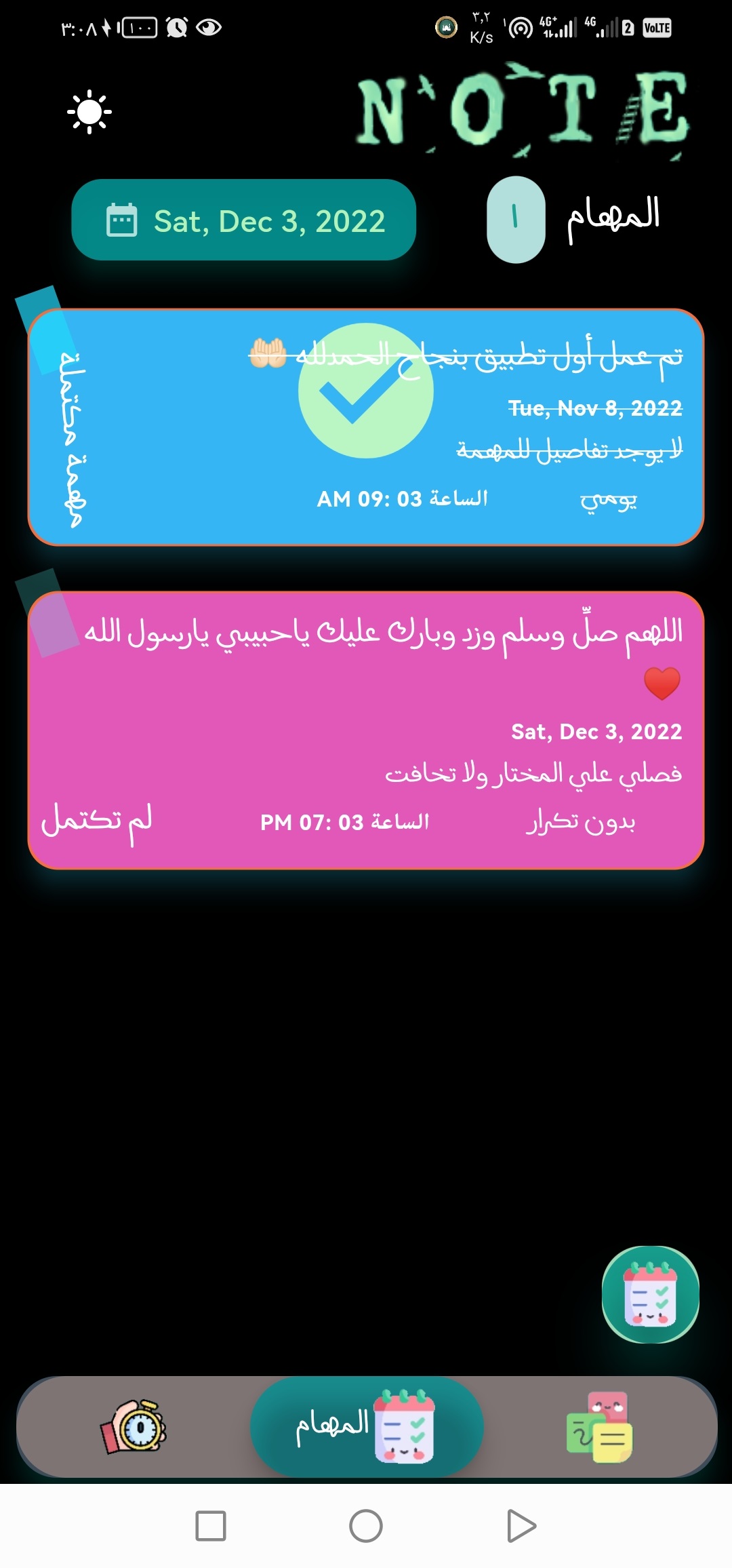Open recent apps with square button
This screenshot has width=732, height=1568.
(211, 1526)
